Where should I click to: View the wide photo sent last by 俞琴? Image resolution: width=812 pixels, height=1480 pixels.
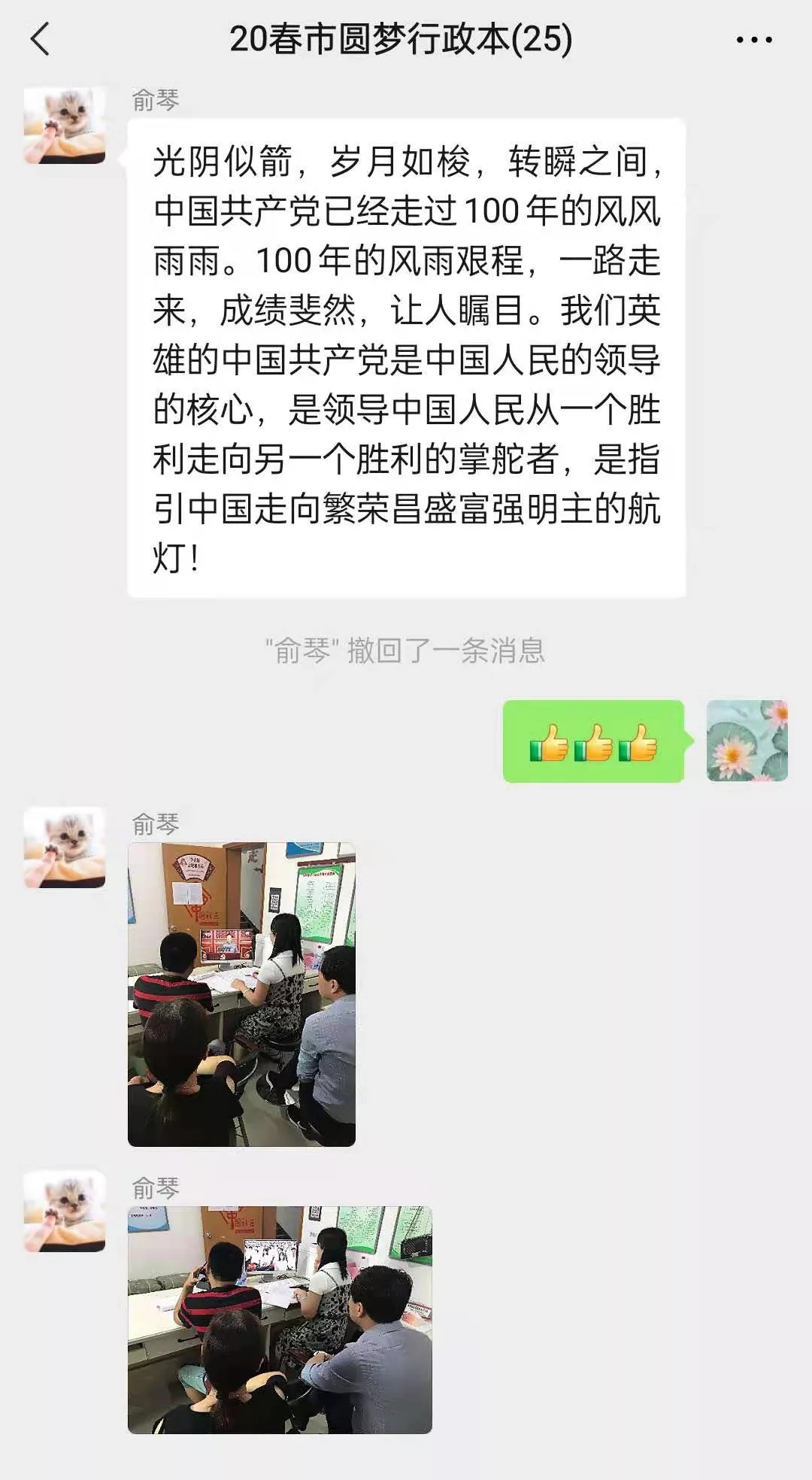point(280,1320)
